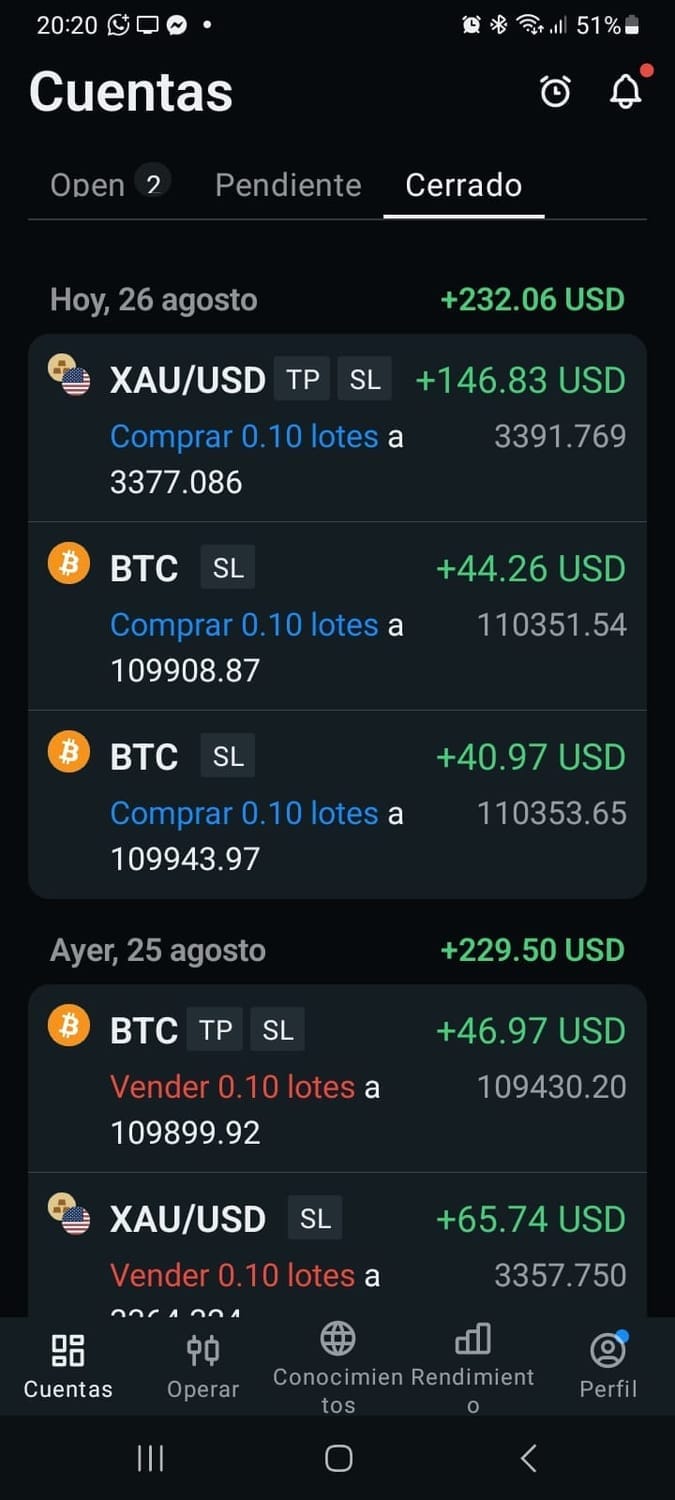The image size is (675, 1500).
Task: Open the XAU/USD trade with +65.74 USD
Action: point(337,1250)
